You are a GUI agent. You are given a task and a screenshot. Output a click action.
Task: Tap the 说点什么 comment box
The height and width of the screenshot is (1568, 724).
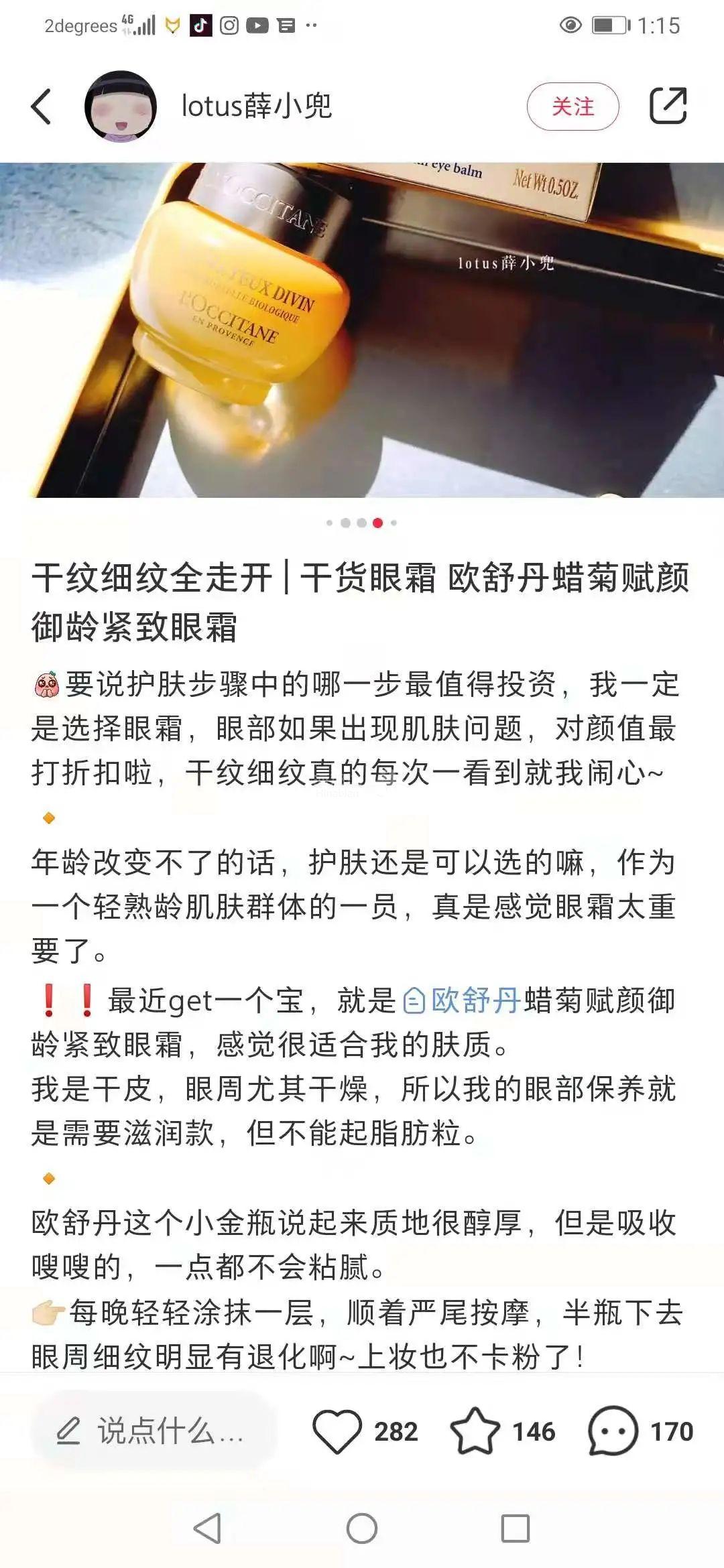[154, 1431]
